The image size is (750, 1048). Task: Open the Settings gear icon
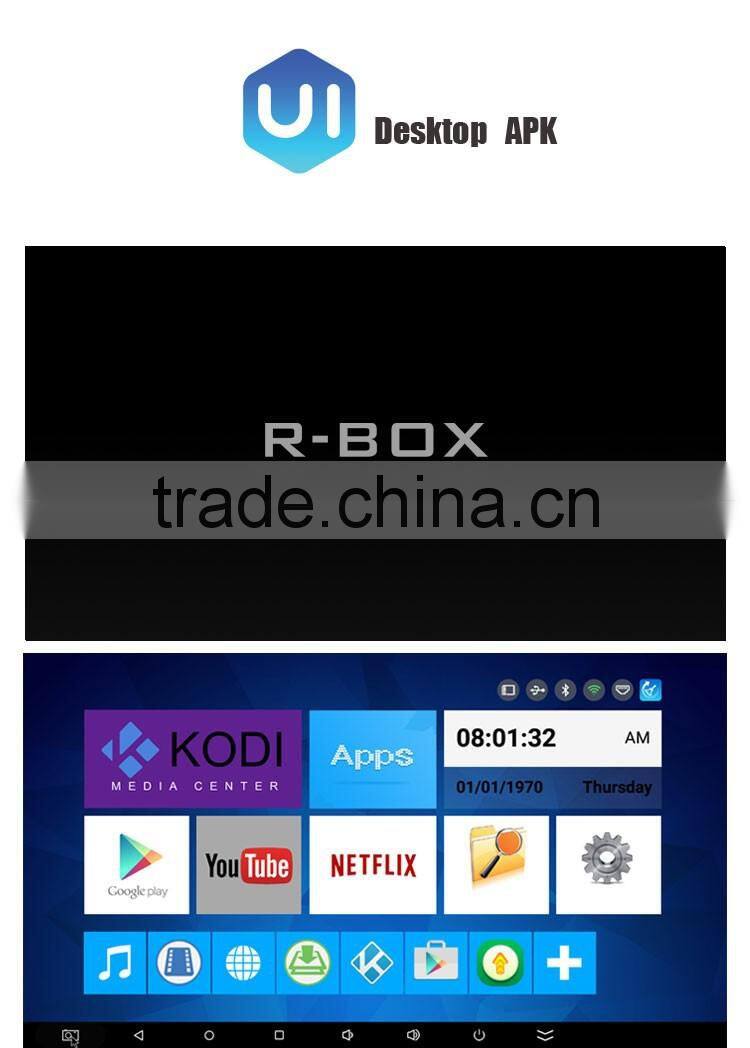[608, 861]
